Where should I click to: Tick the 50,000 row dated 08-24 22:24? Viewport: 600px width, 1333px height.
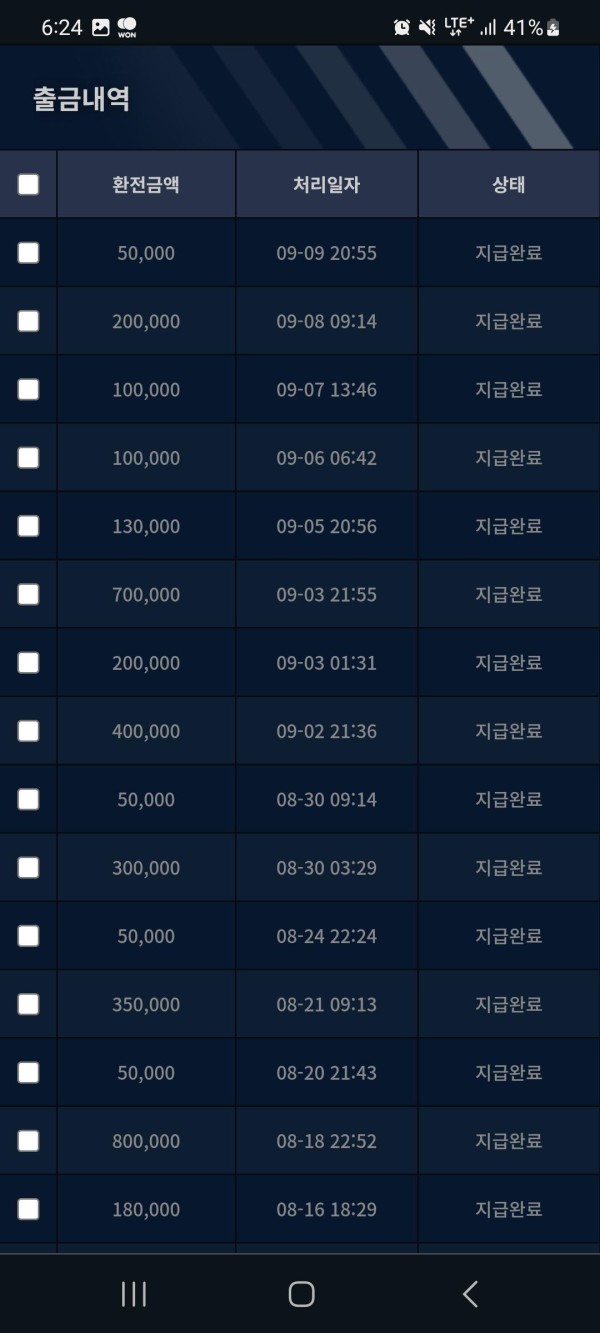point(28,936)
